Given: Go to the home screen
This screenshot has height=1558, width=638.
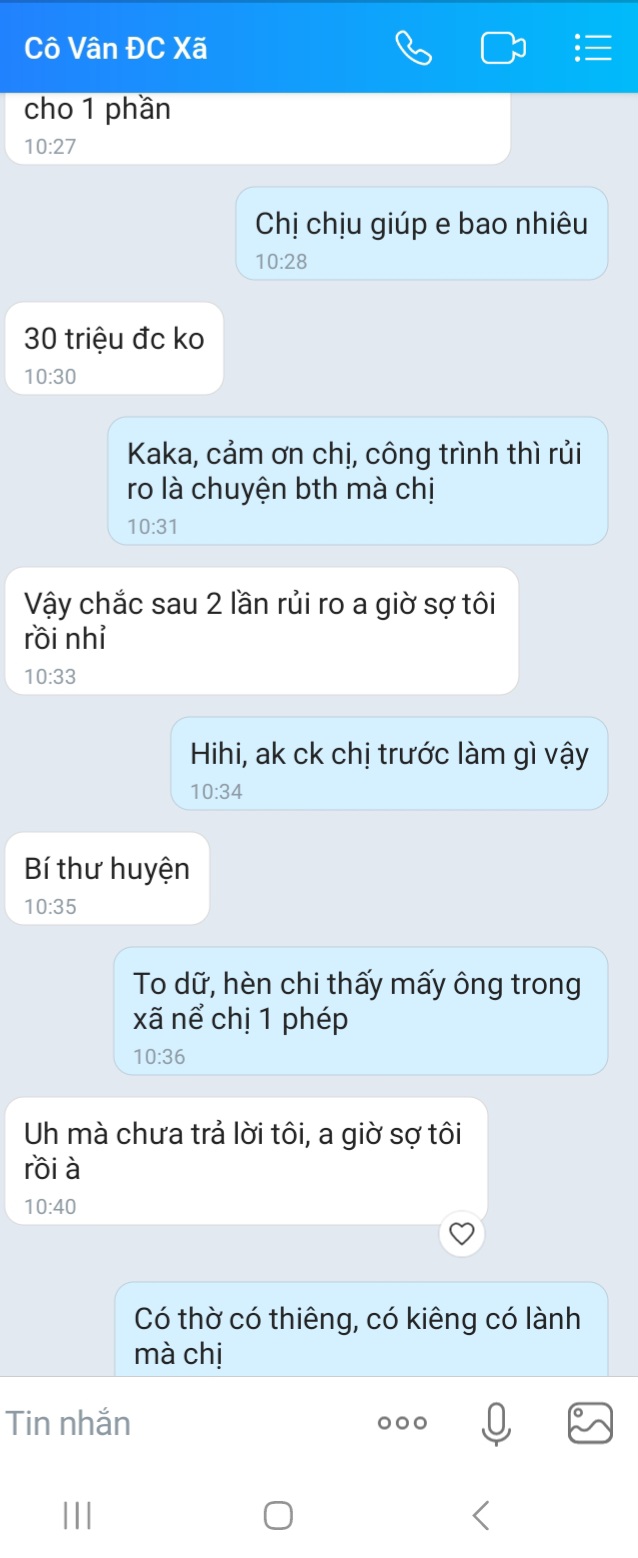Looking at the screenshot, I should [x=278, y=1516].
